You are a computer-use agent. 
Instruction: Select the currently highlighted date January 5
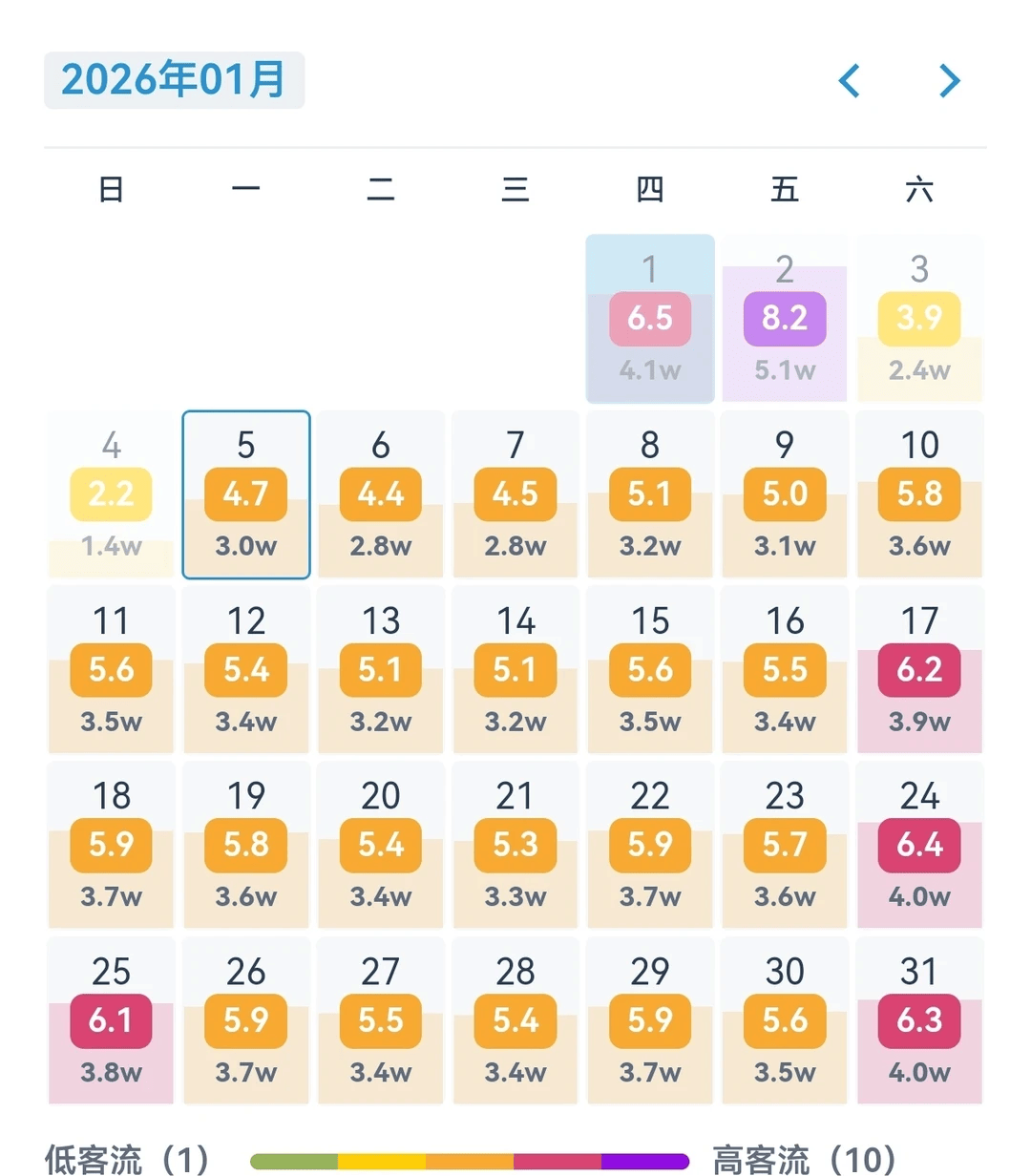point(245,493)
